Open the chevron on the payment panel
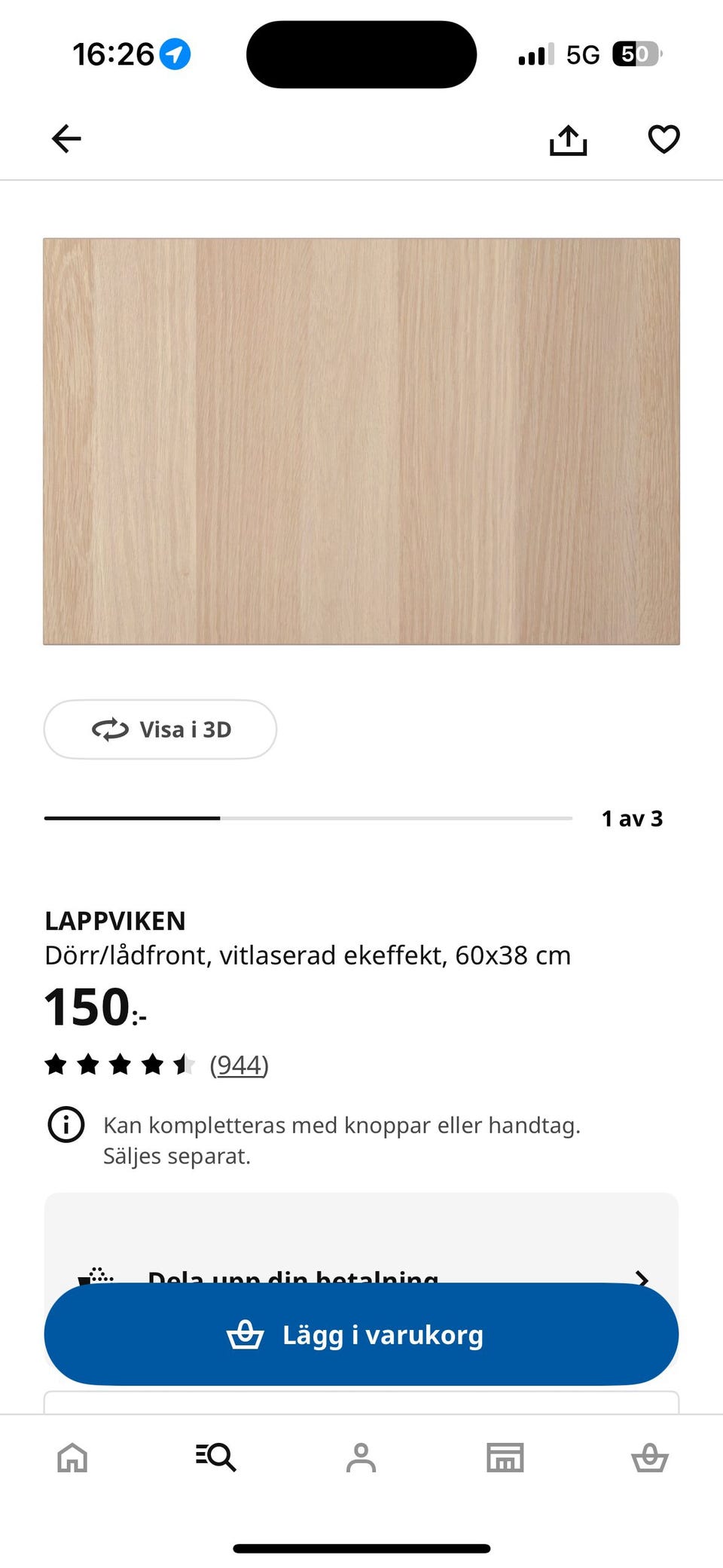 pos(642,1279)
